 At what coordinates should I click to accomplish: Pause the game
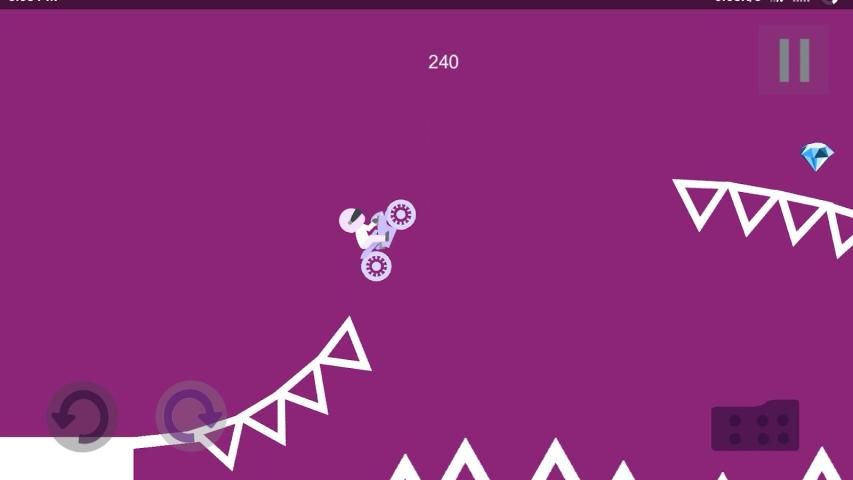click(793, 60)
